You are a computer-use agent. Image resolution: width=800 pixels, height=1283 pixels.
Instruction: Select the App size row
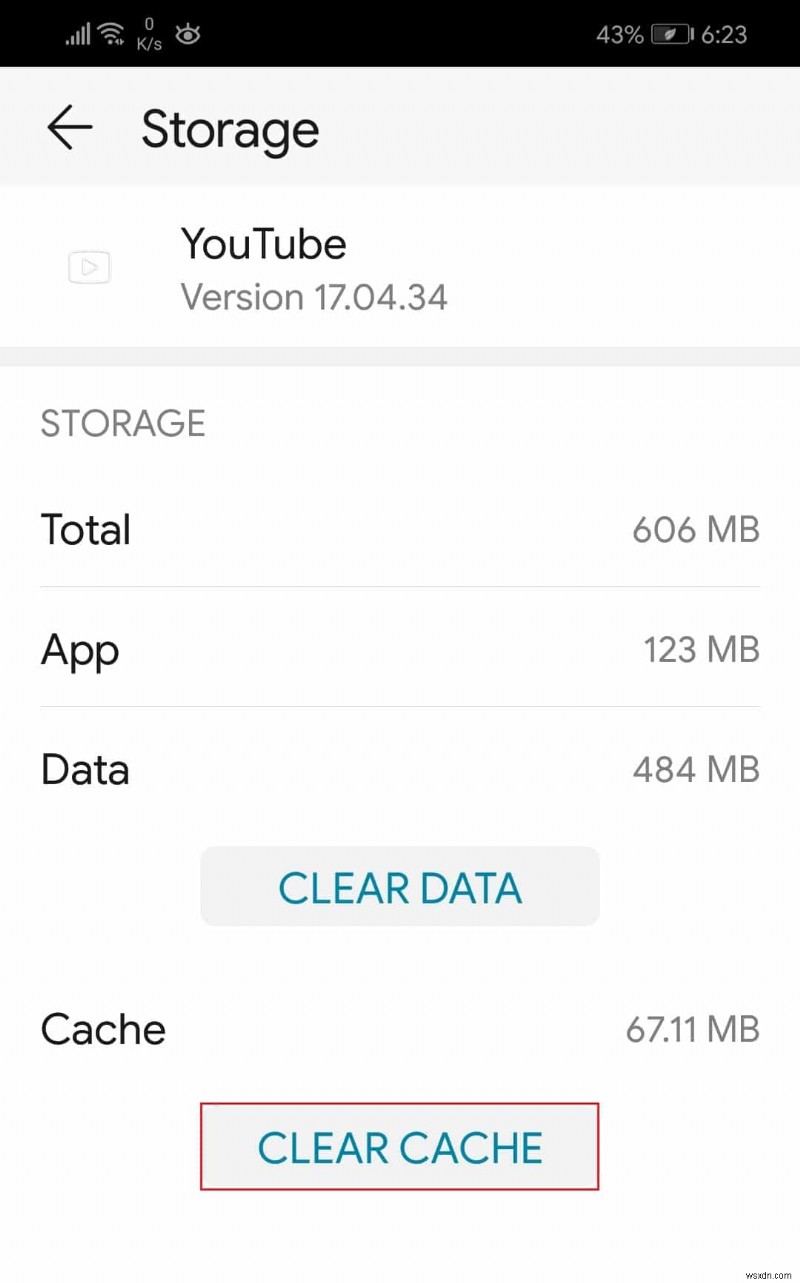400,649
